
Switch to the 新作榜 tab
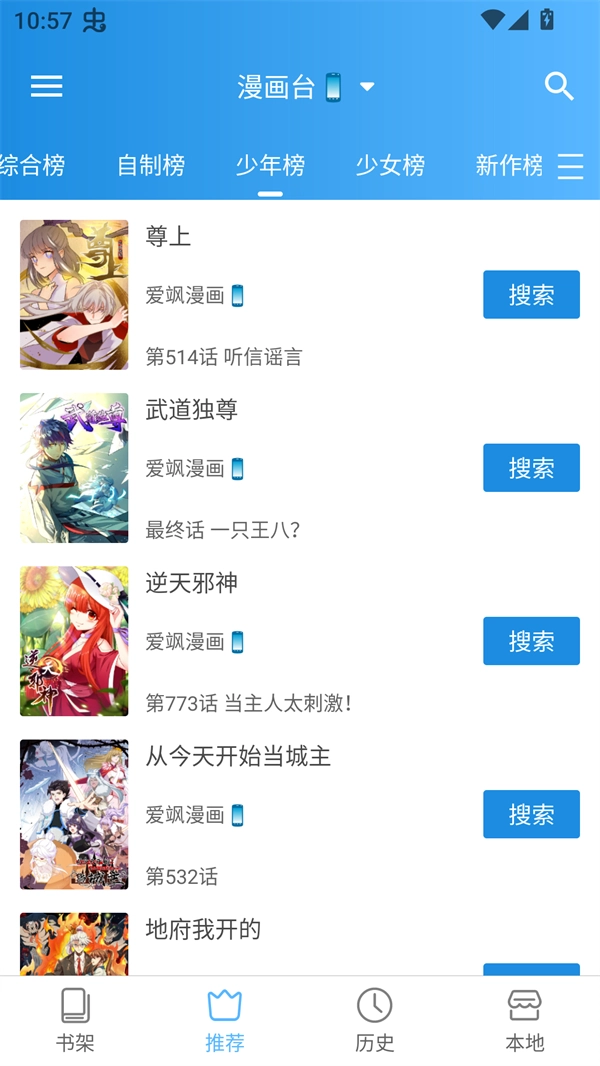point(508,165)
